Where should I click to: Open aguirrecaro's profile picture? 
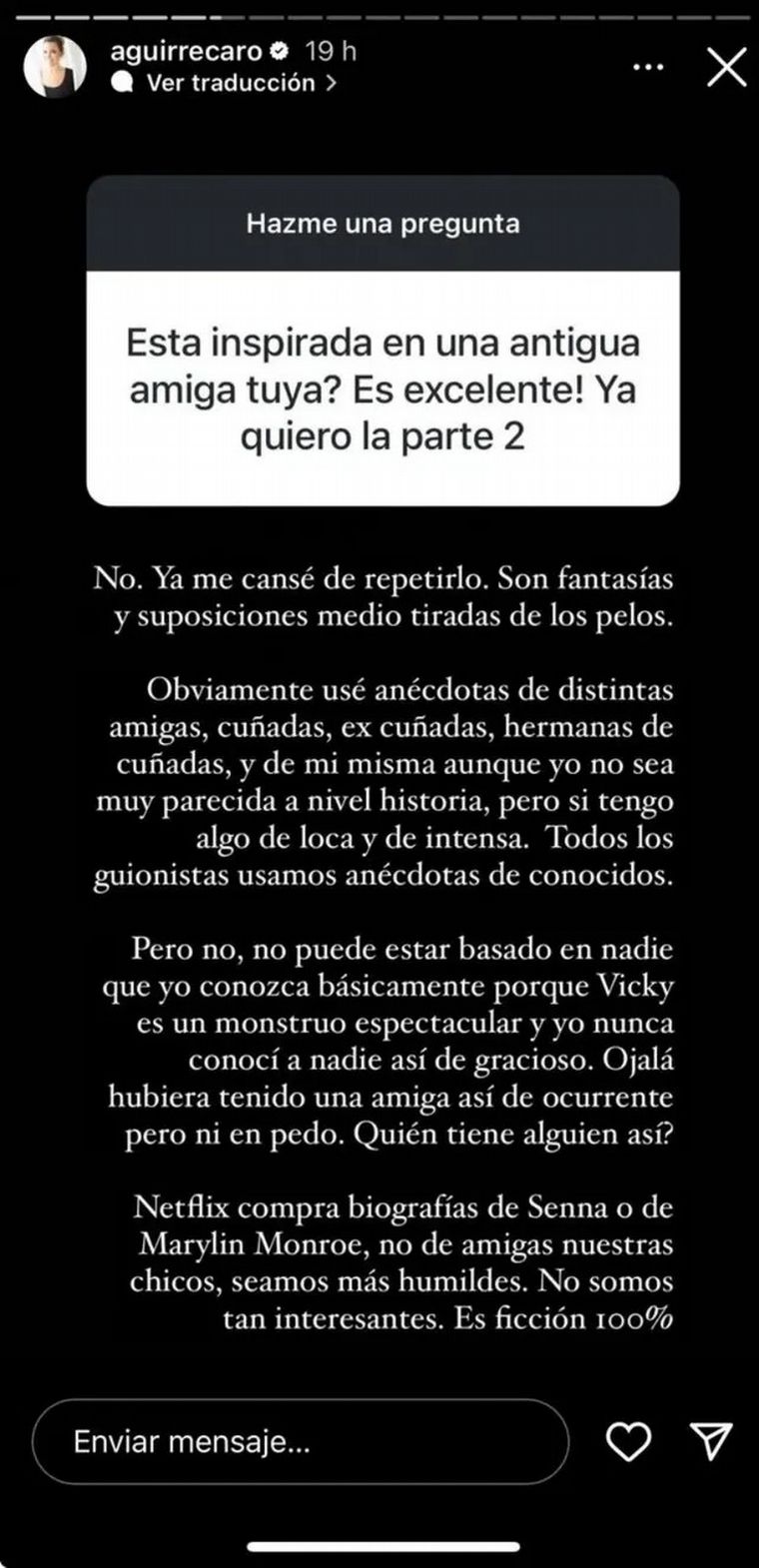[56, 66]
